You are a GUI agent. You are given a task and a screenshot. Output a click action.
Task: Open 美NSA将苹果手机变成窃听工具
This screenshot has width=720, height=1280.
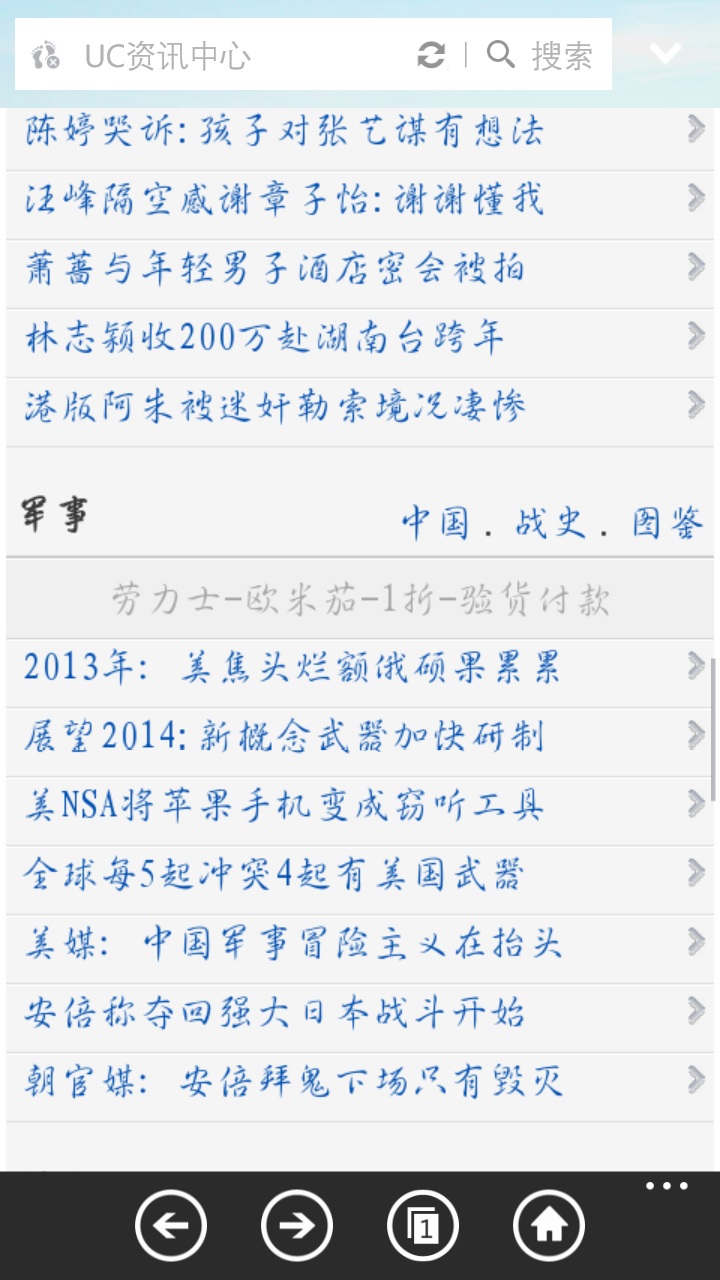(285, 806)
